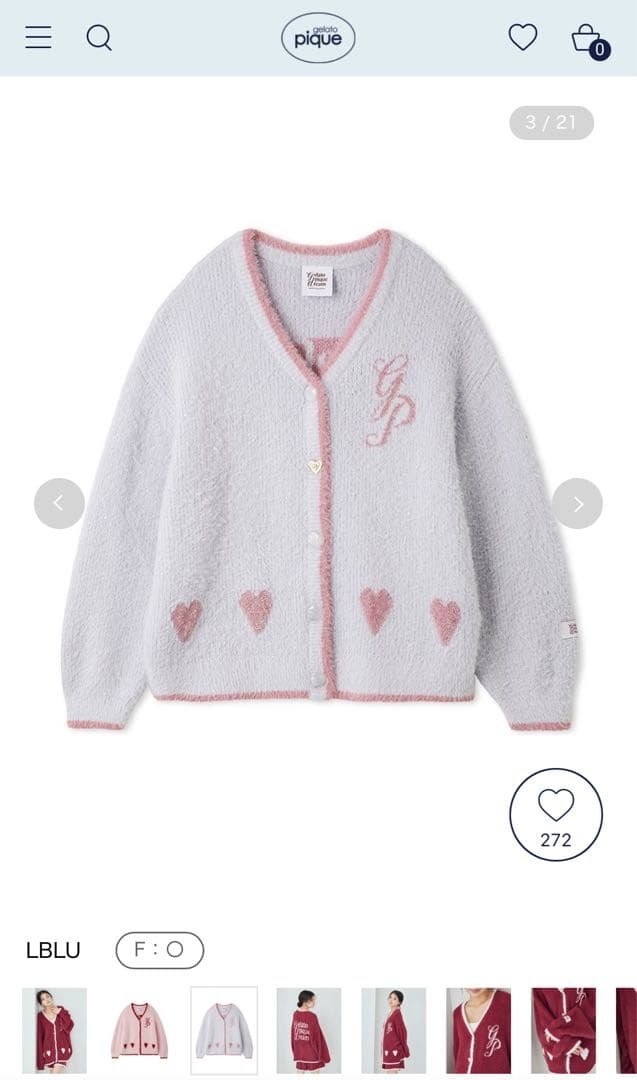View the red cardigan side view thumbnail

pos(393,1030)
